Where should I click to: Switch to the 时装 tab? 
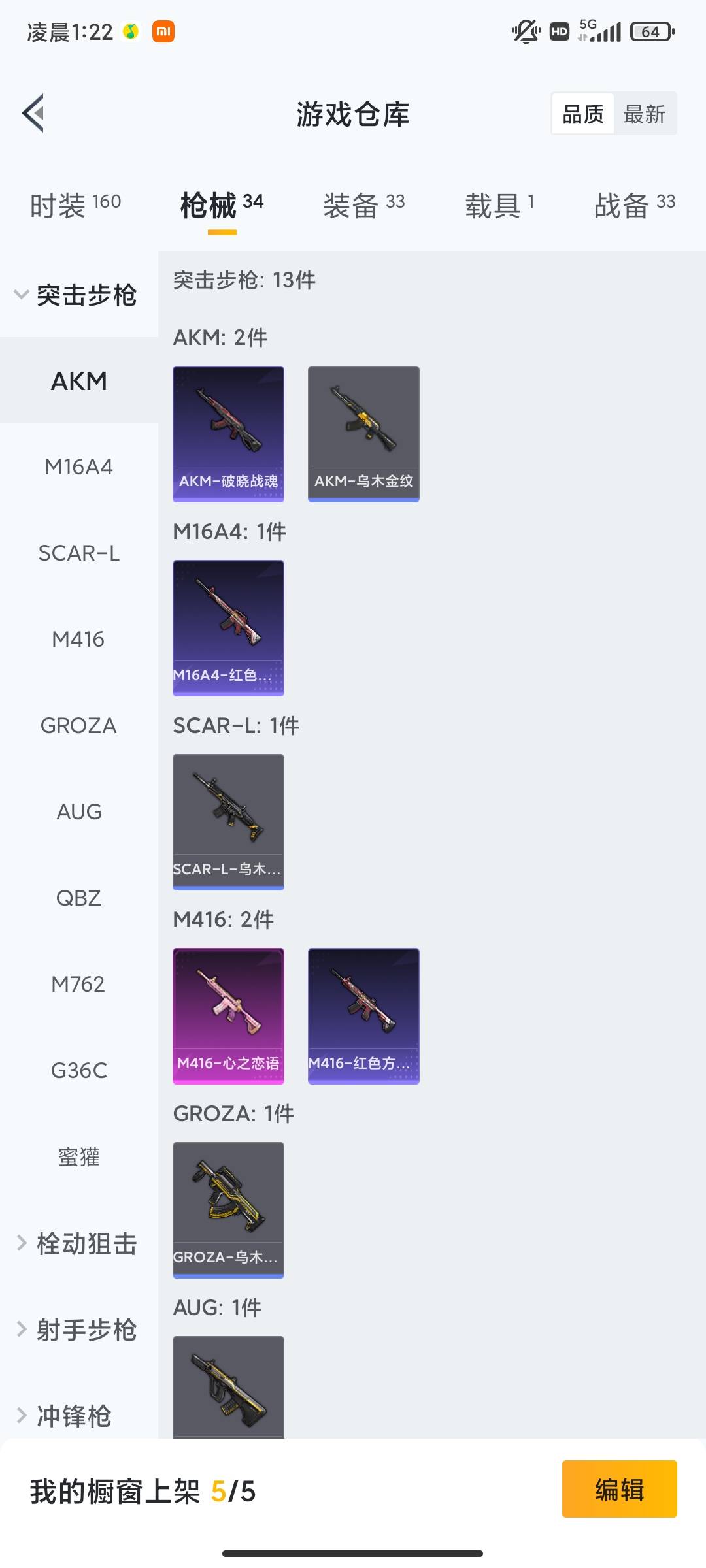click(x=75, y=205)
